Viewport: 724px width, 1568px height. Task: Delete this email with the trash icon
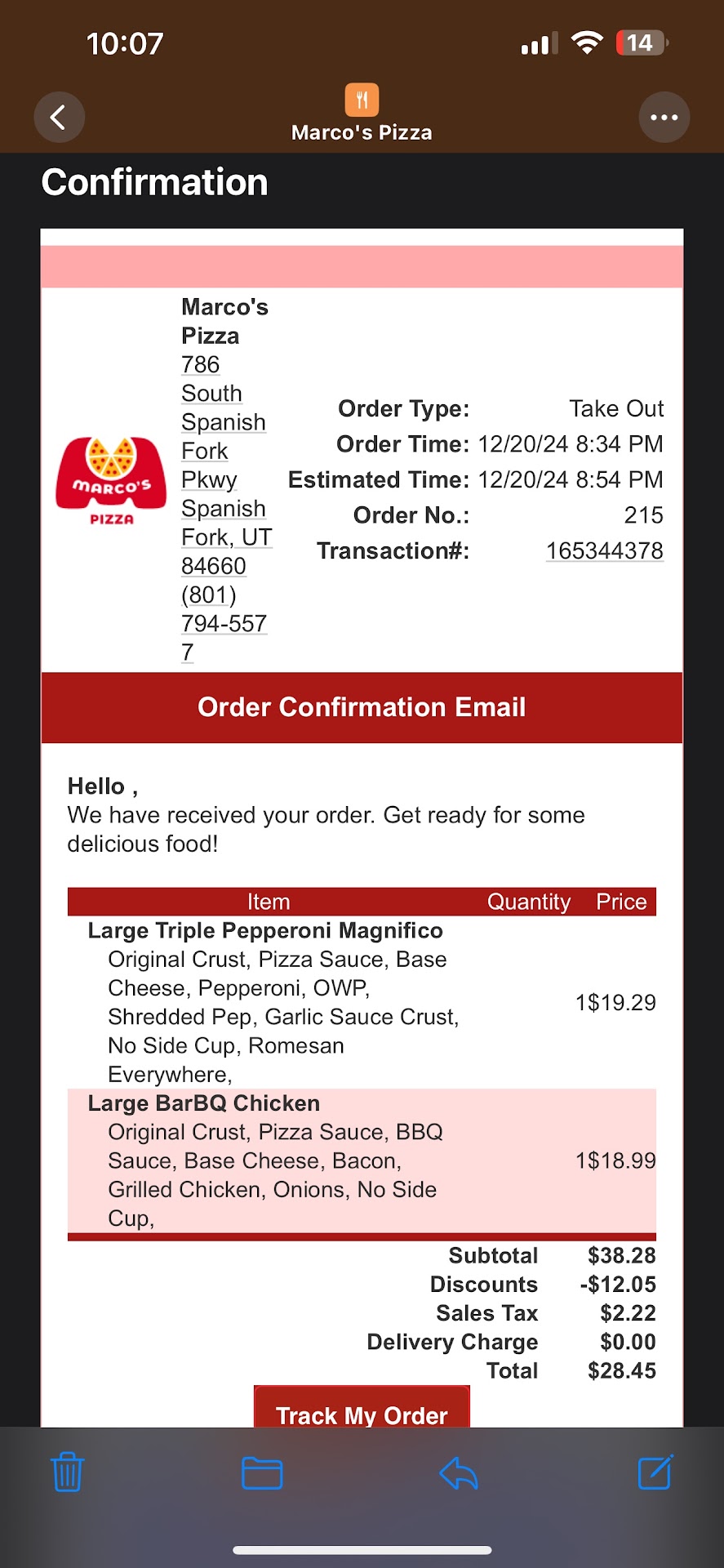pyautogui.click(x=68, y=1472)
